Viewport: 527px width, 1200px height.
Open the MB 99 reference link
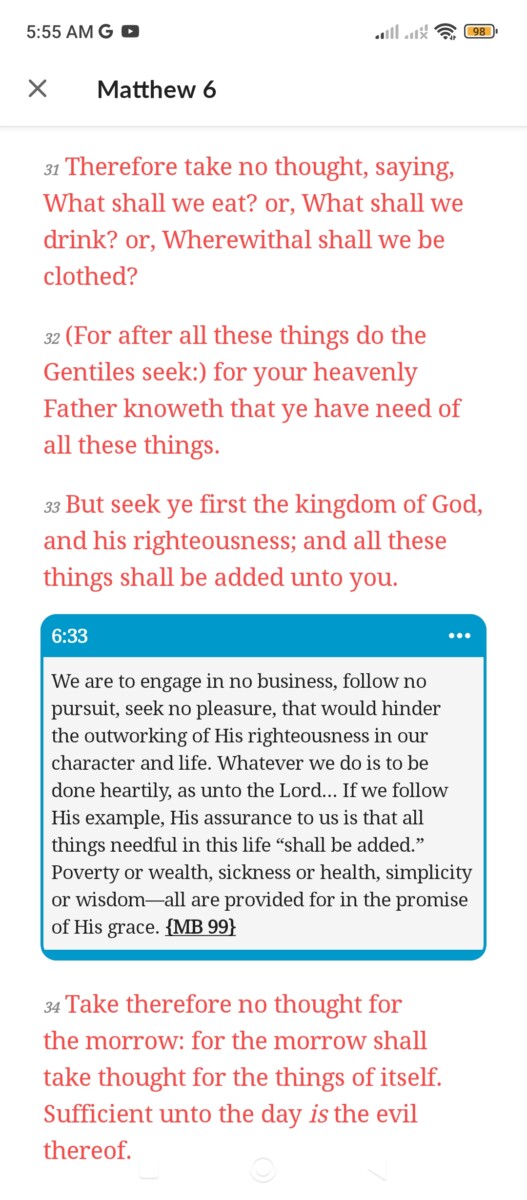(x=201, y=926)
